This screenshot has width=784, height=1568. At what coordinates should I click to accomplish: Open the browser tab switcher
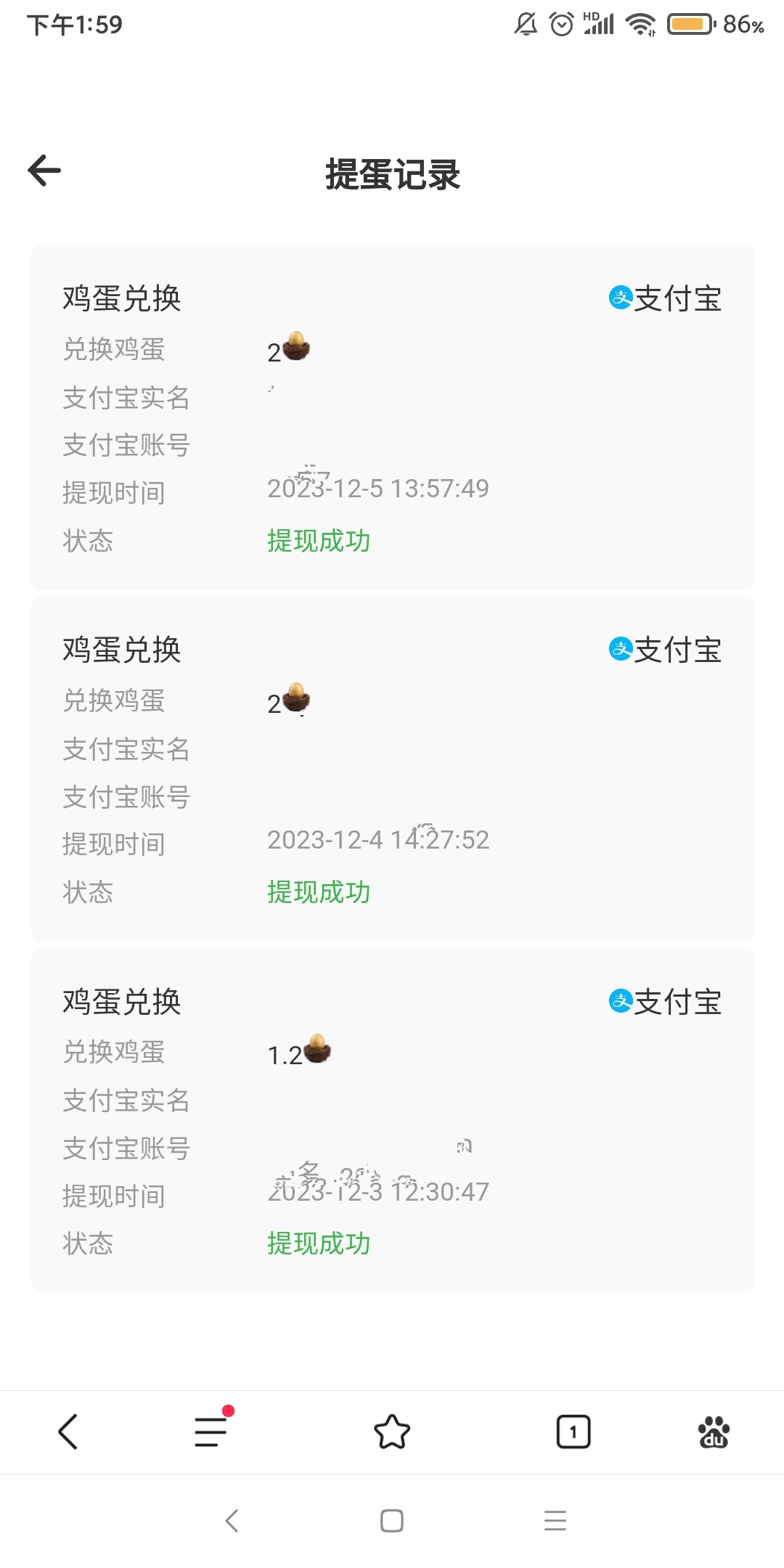[573, 1432]
